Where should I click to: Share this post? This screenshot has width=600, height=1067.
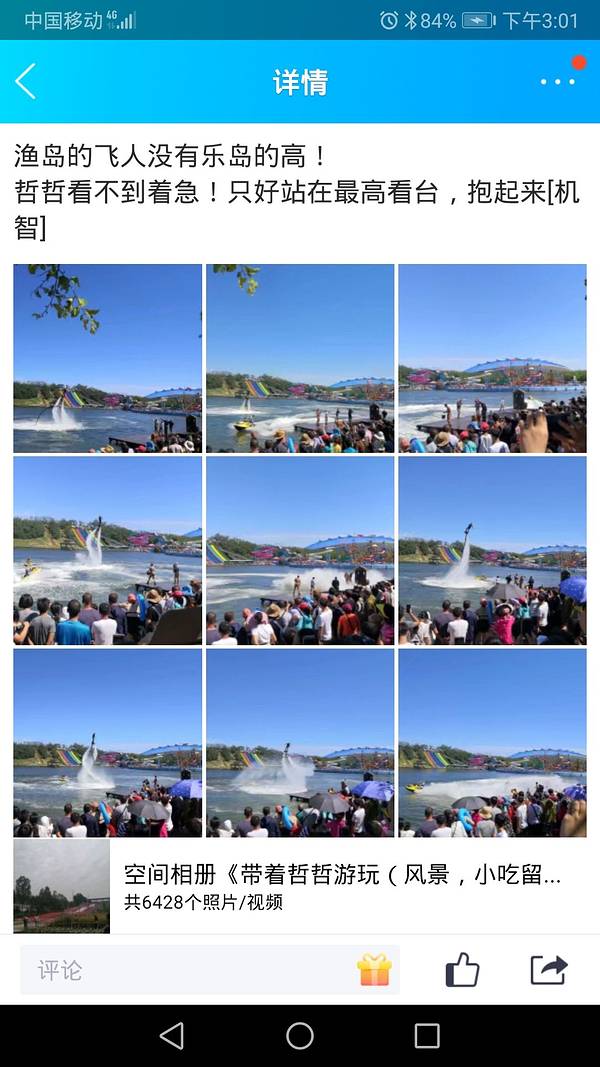(548, 970)
